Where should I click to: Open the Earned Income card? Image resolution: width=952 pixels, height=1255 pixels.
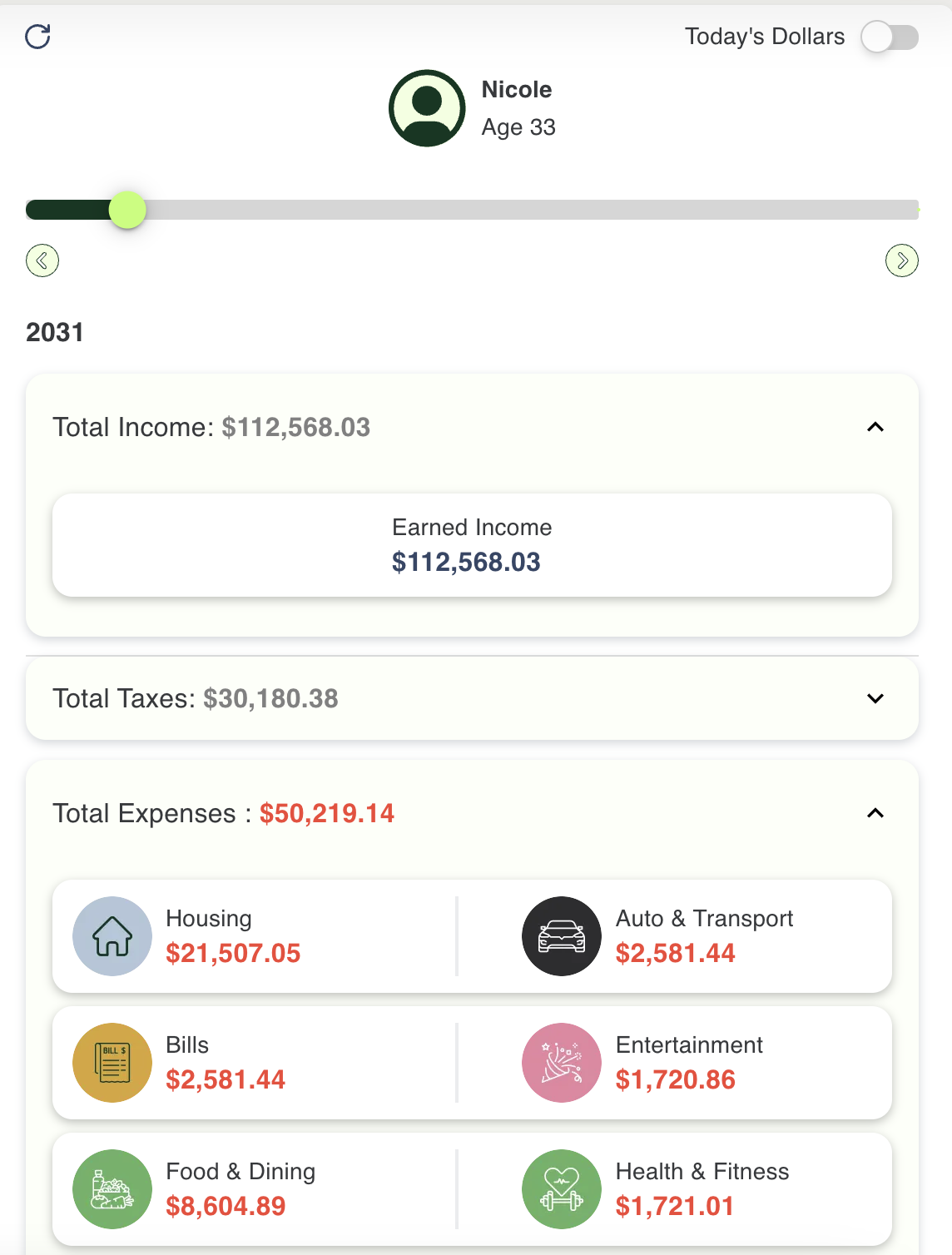point(472,545)
